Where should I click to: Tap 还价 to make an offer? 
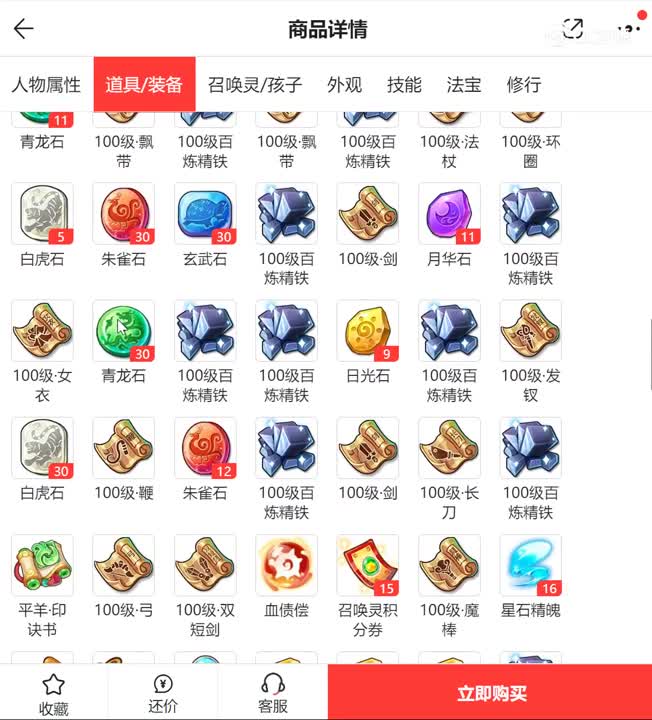tap(163, 693)
